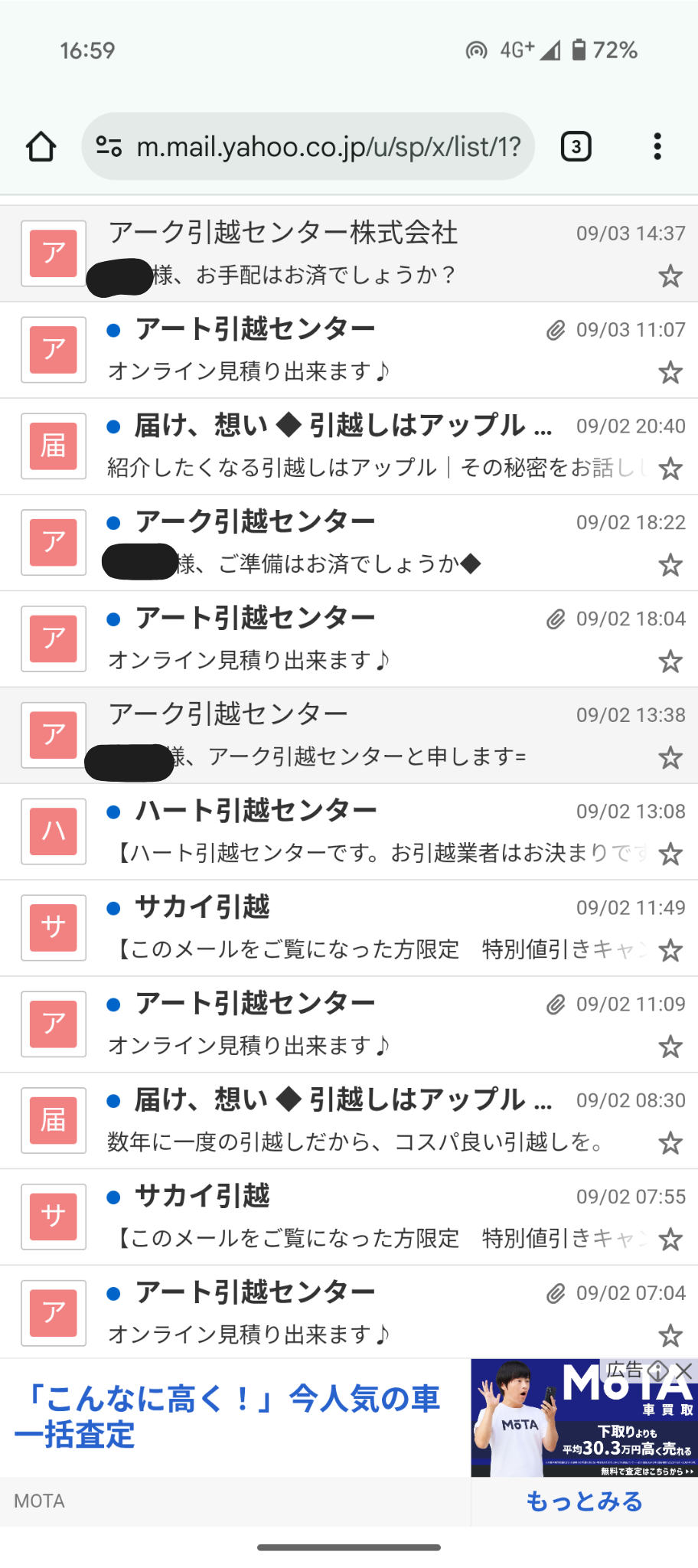Image resolution: width=698 pixels, height=1568 pixels.
Task: Open the ハート引越センター email
Action: [x=337, y=831]
